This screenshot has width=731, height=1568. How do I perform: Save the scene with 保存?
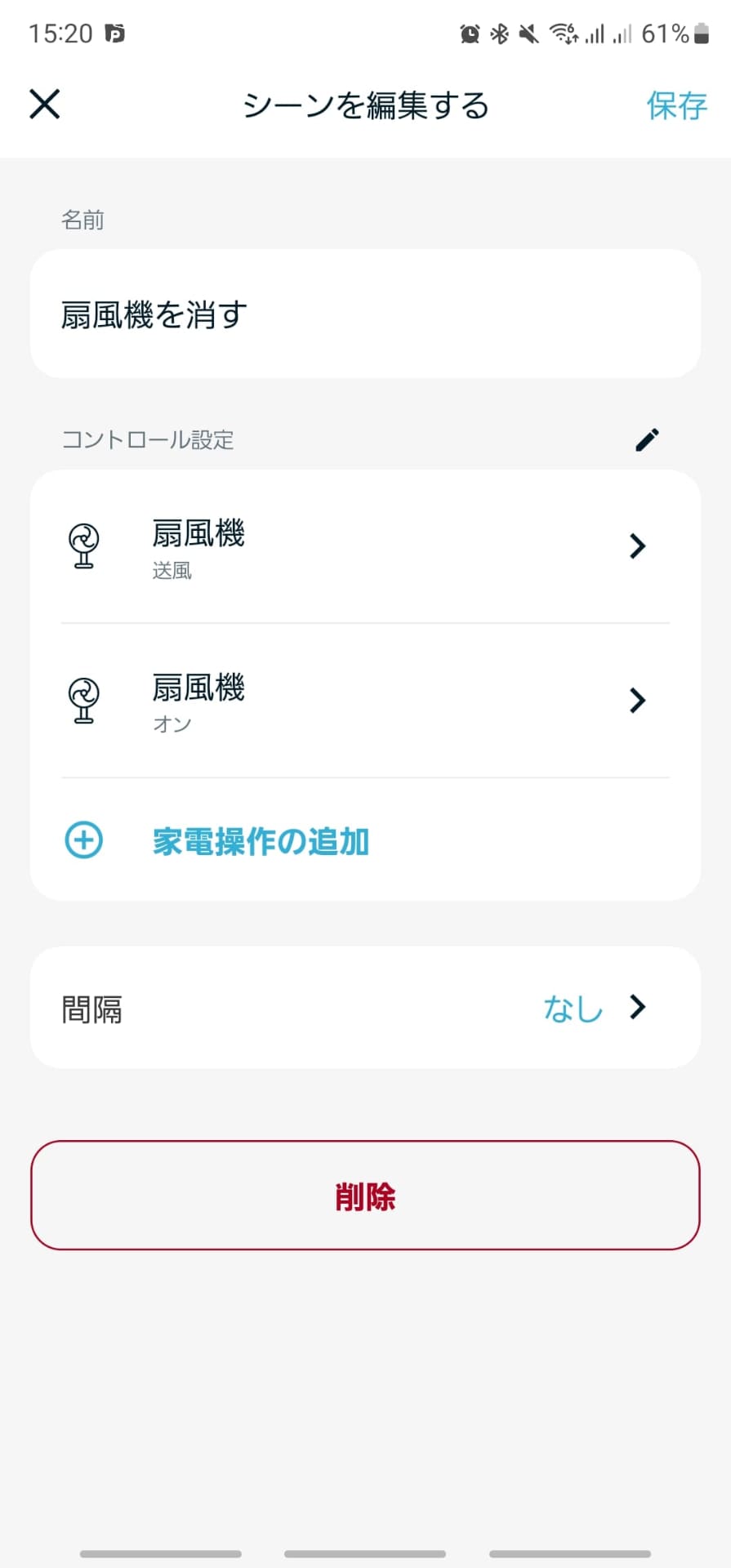pos(677,105)
